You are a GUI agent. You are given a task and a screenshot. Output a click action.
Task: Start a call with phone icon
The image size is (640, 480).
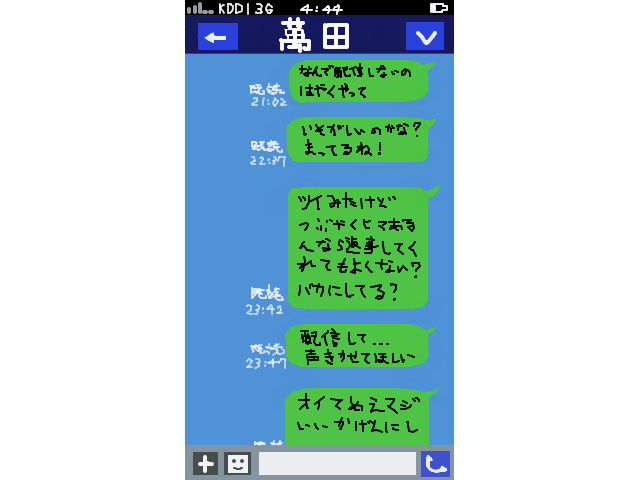coord(435,463)
